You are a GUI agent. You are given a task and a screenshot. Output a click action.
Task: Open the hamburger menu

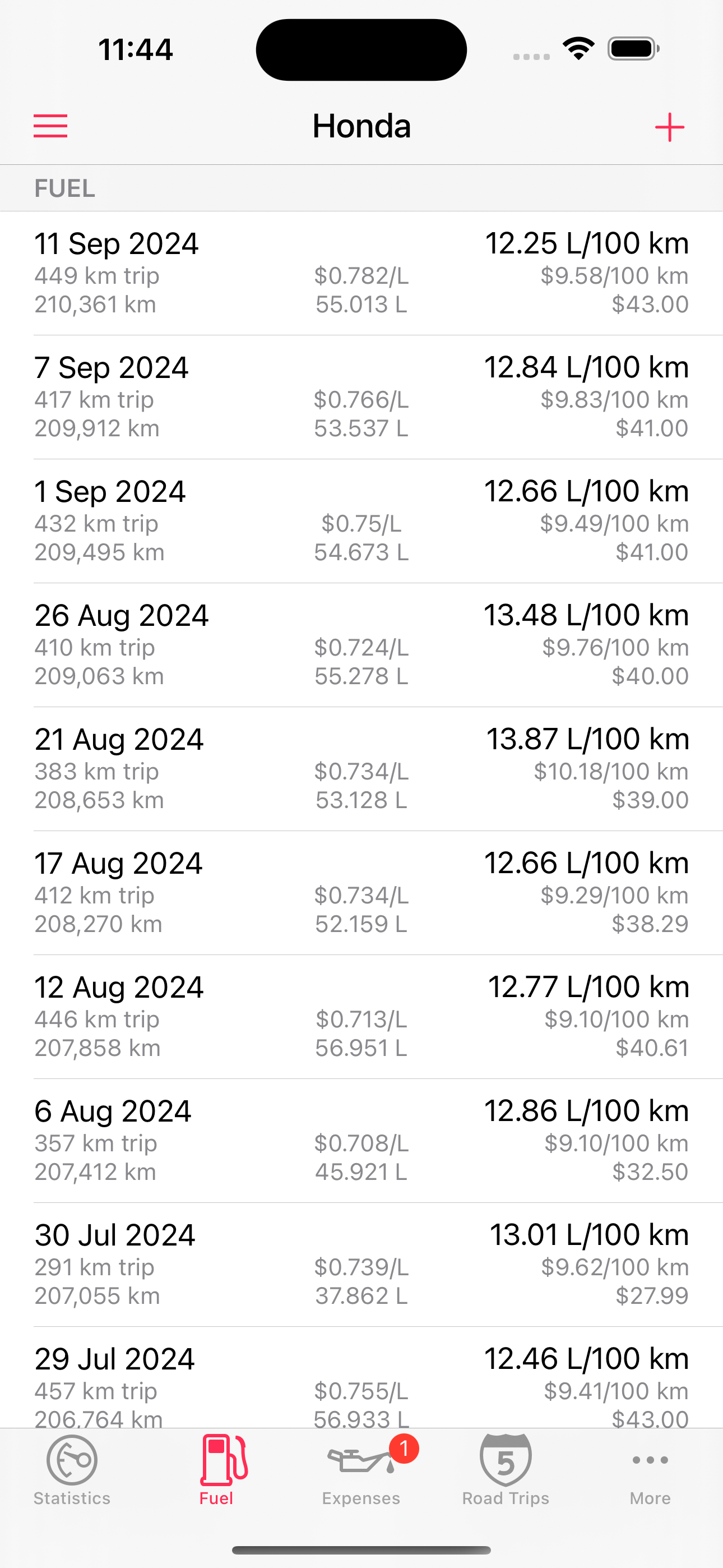[x=50, y=126]
